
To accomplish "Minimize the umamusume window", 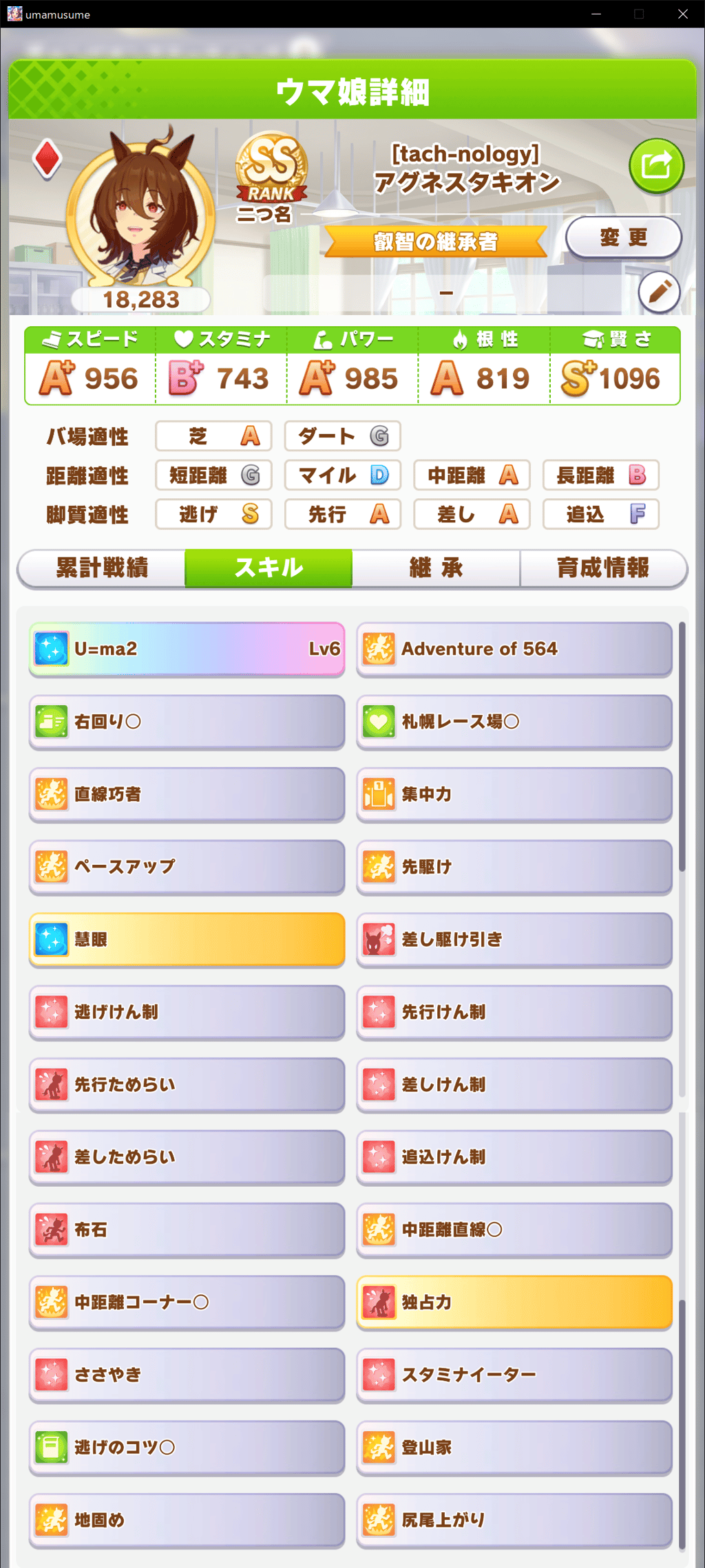I will (596, 14).
